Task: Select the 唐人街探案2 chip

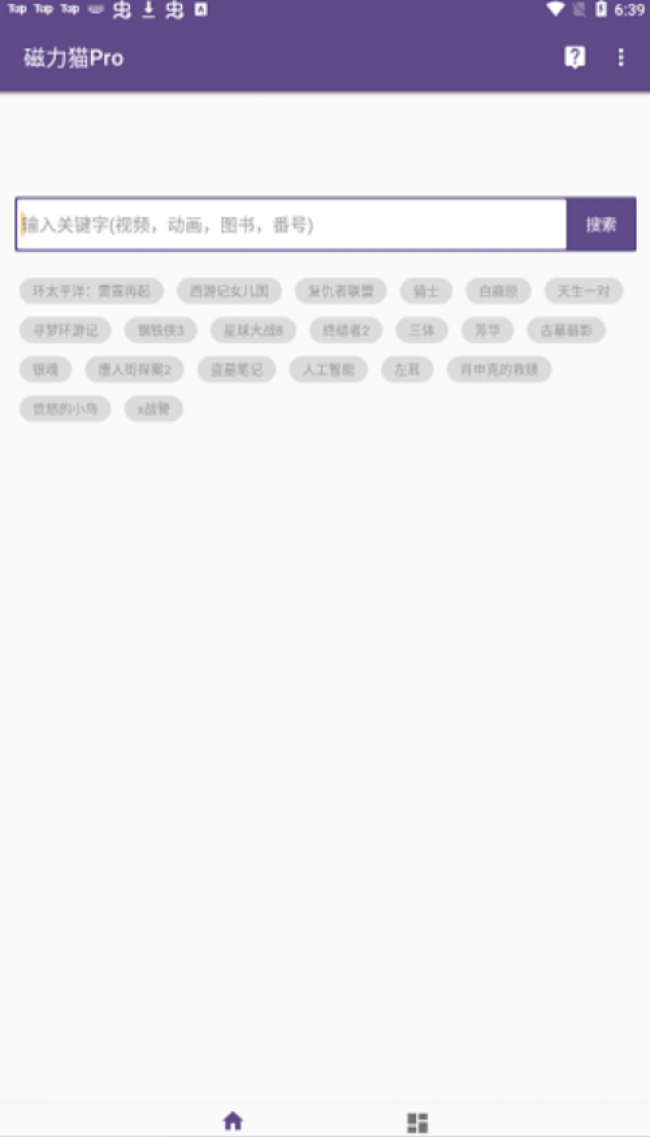Action: pyautogui.click(x=135, y=370)
